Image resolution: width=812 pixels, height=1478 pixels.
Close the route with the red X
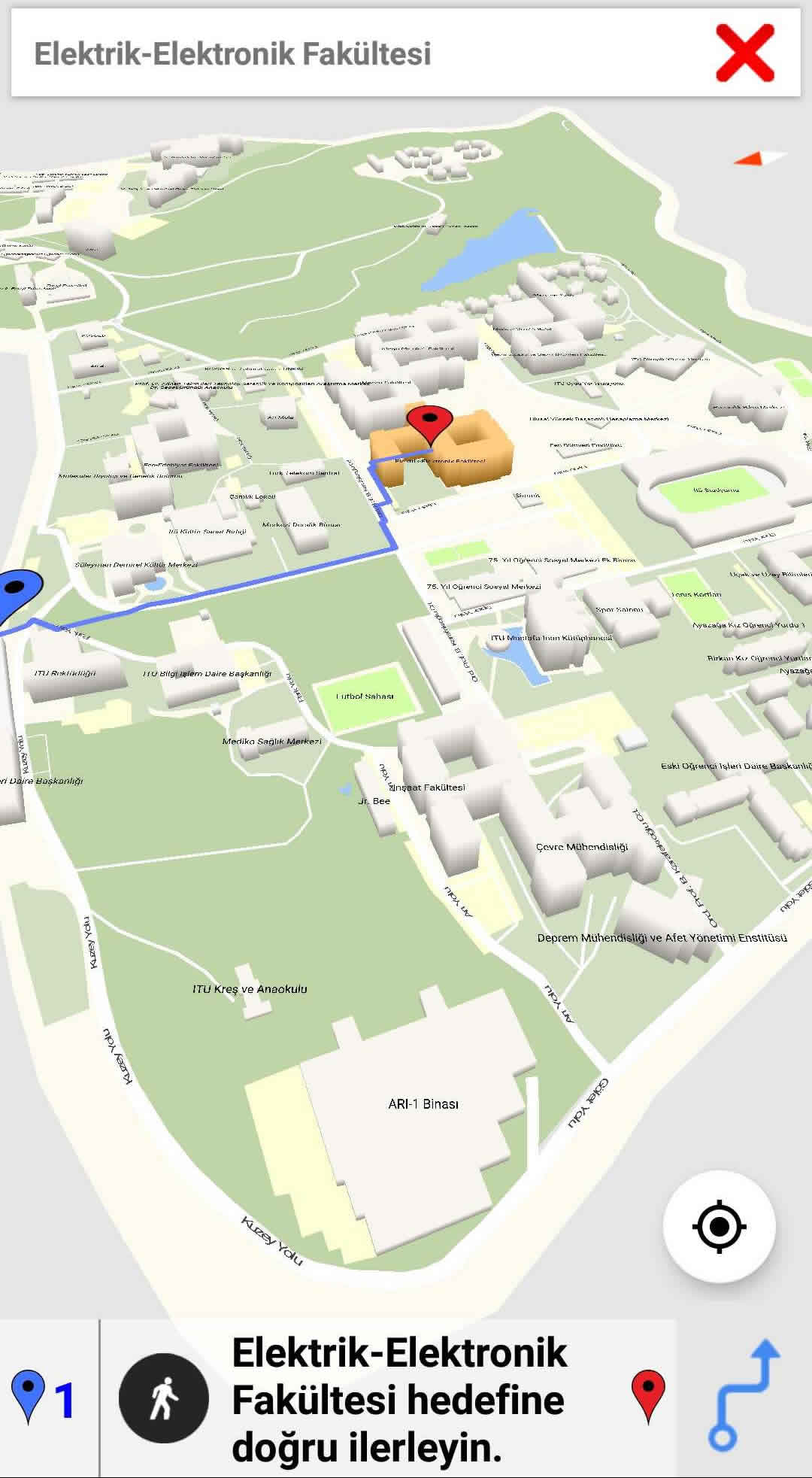point(744,53)
